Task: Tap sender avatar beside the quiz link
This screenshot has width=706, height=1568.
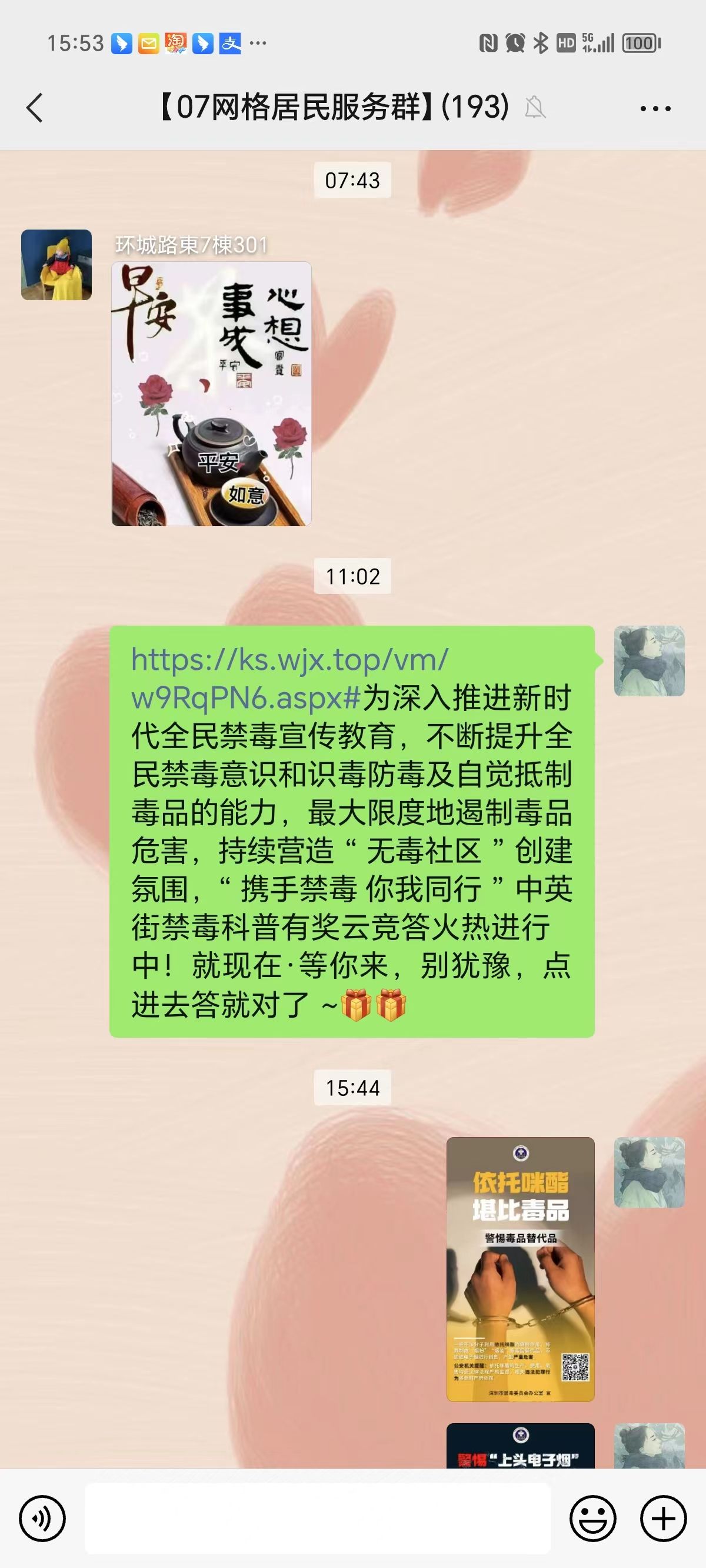Action: pos(649,661)
